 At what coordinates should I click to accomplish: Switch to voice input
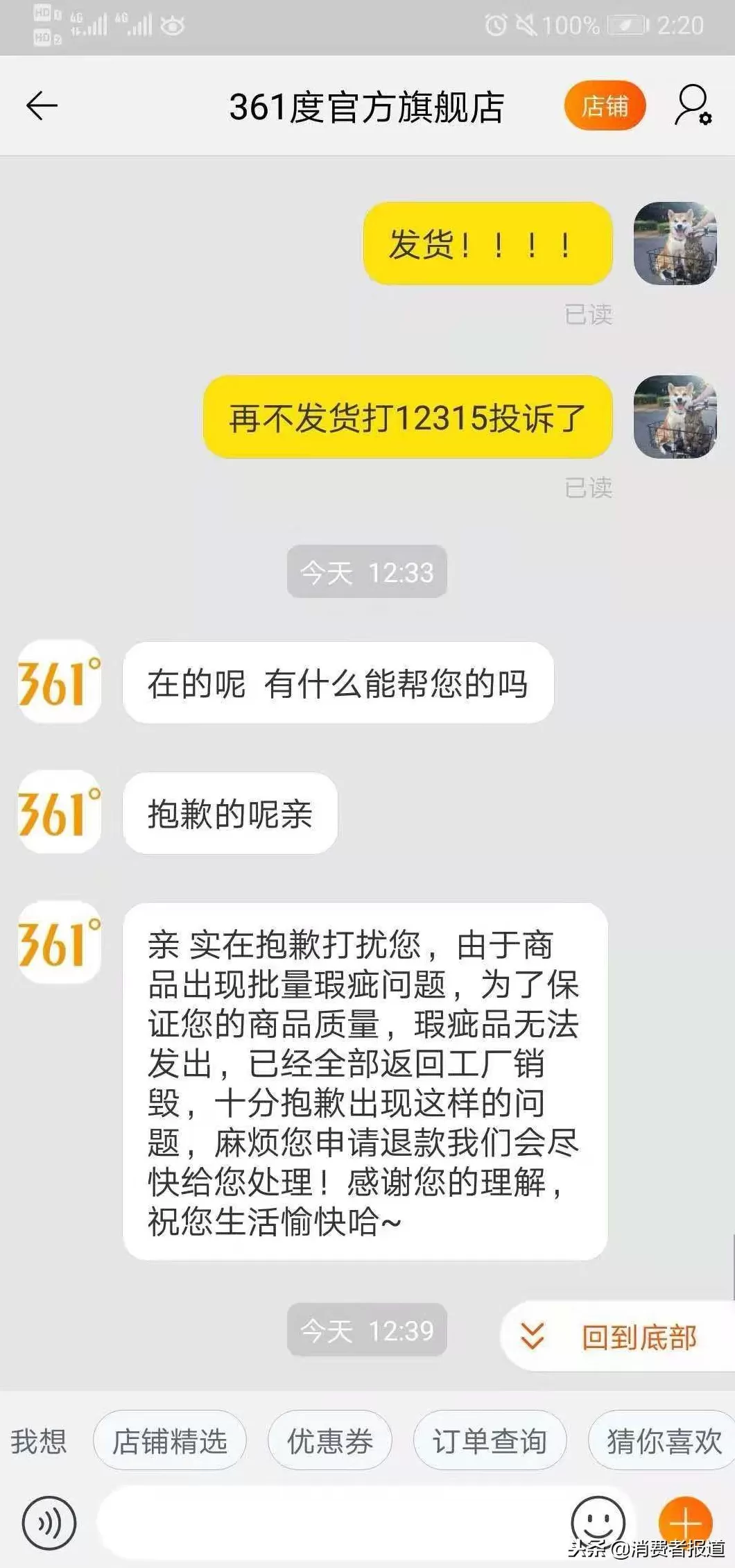pyautogui.click(x=49, y=1523)
